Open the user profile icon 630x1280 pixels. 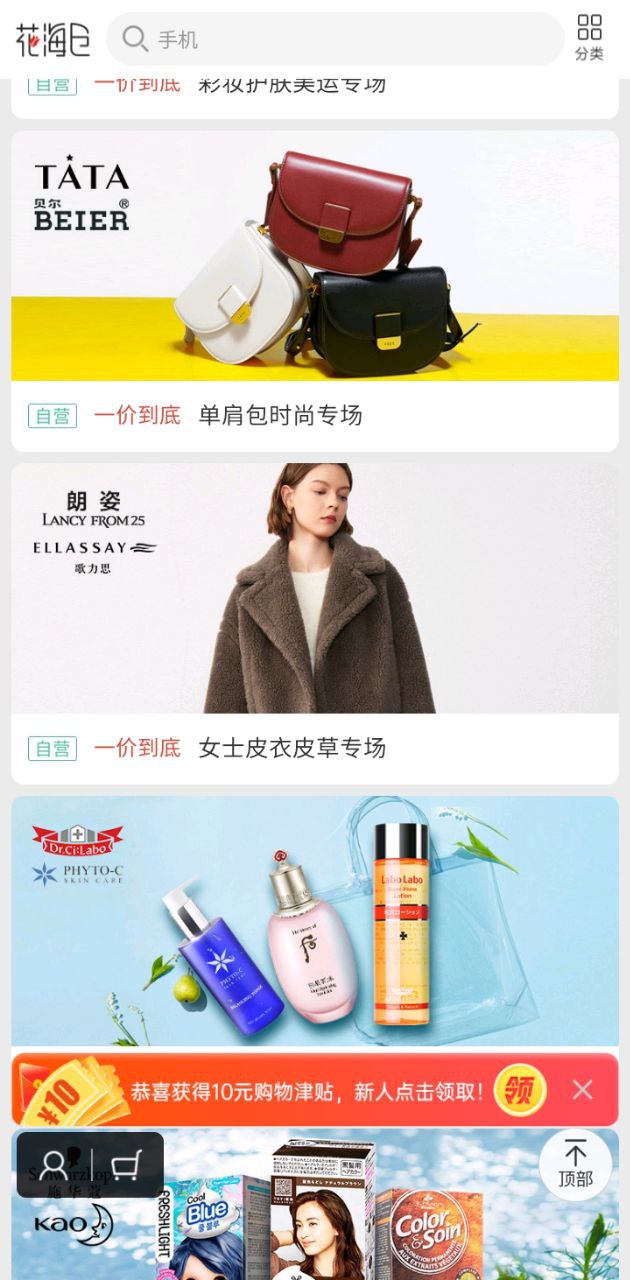[54, 1165]
